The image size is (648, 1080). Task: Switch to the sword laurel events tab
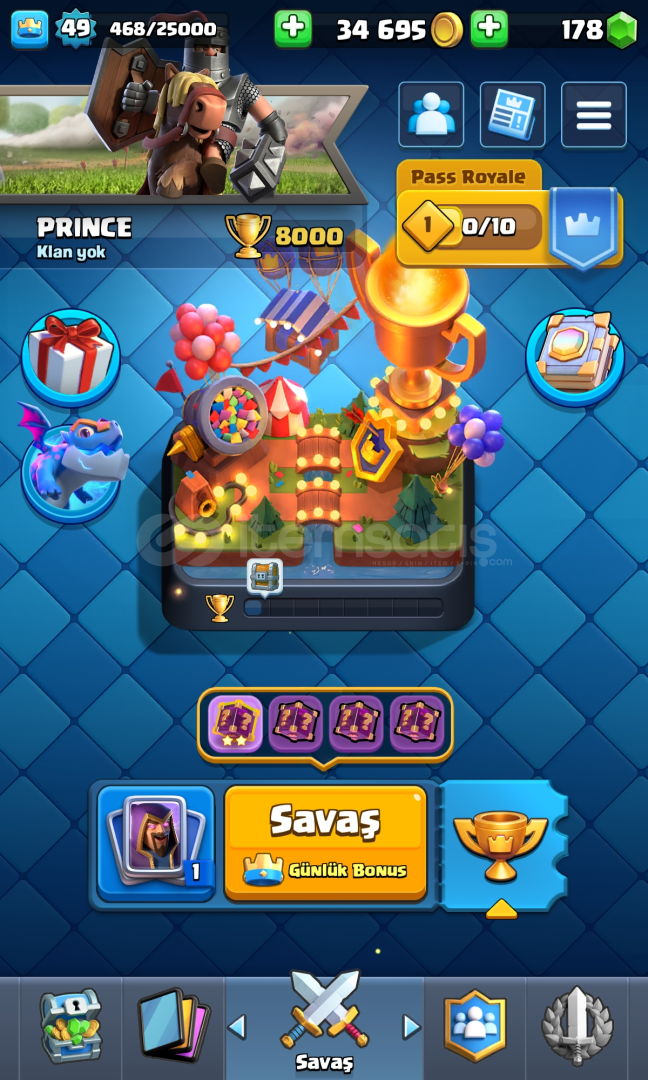click(577, 1026)
